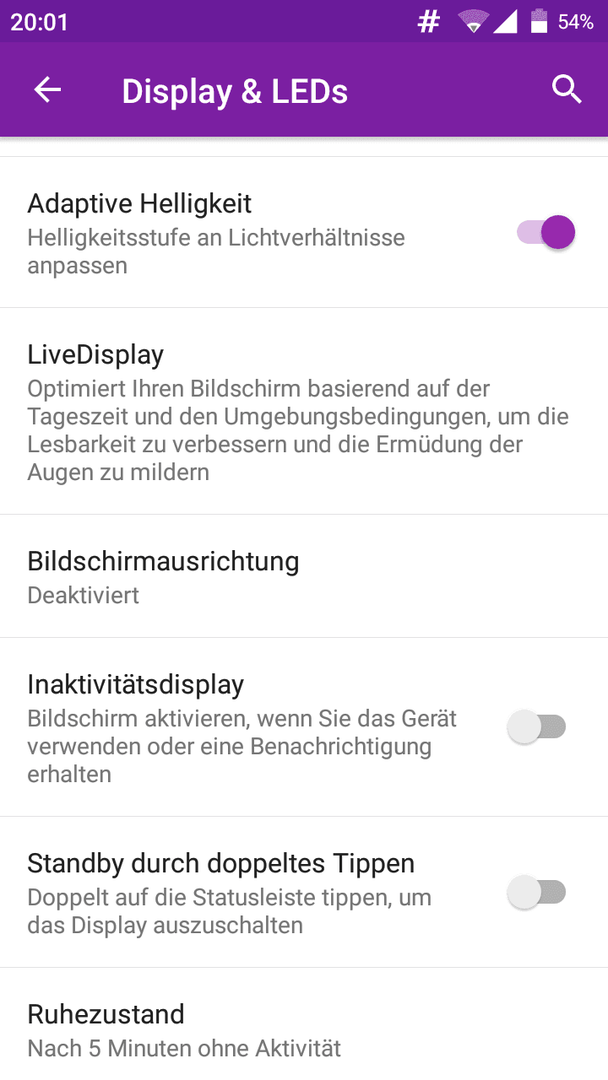Open the search icon in the app bar
Viewport: 608px width, 1080px height.
point(567,90)
